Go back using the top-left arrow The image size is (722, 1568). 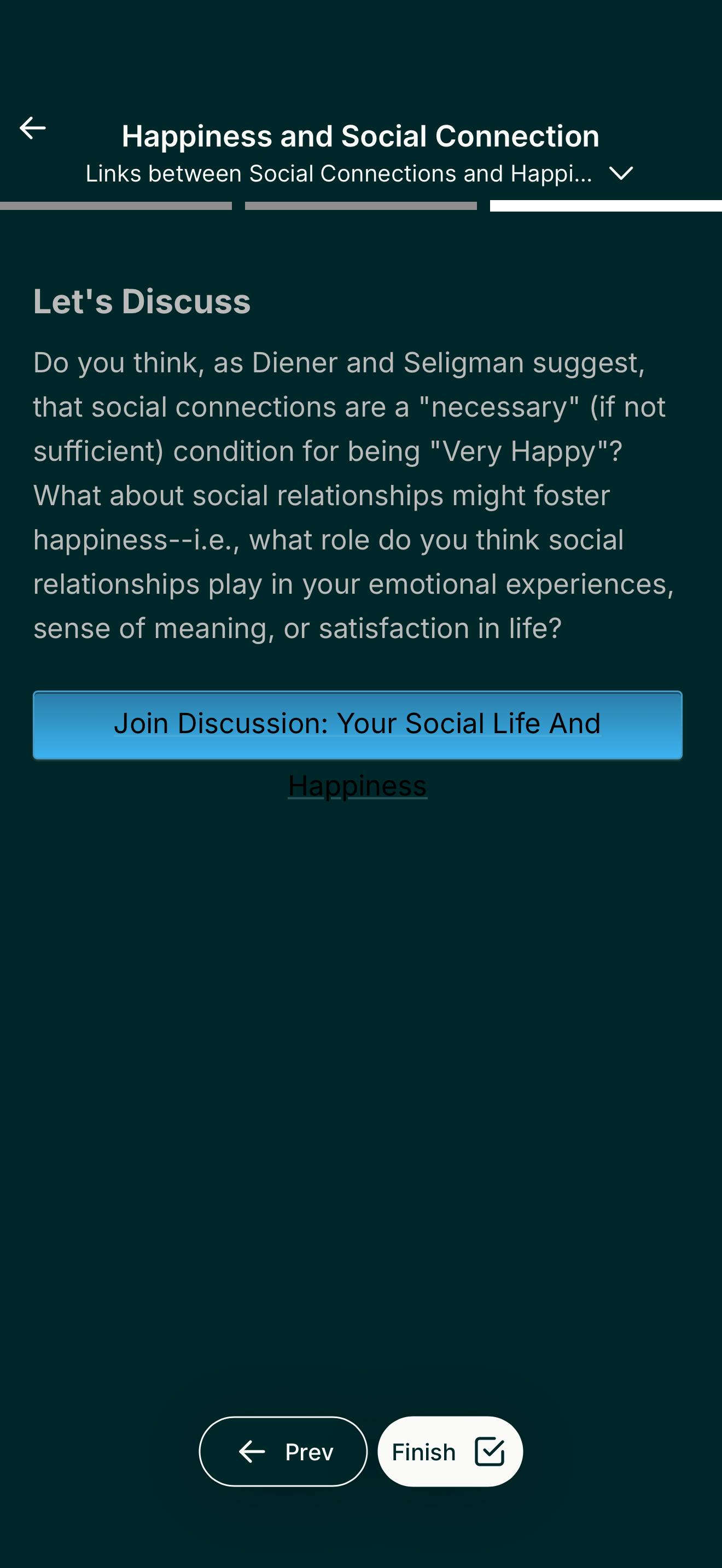coord(33,128)
